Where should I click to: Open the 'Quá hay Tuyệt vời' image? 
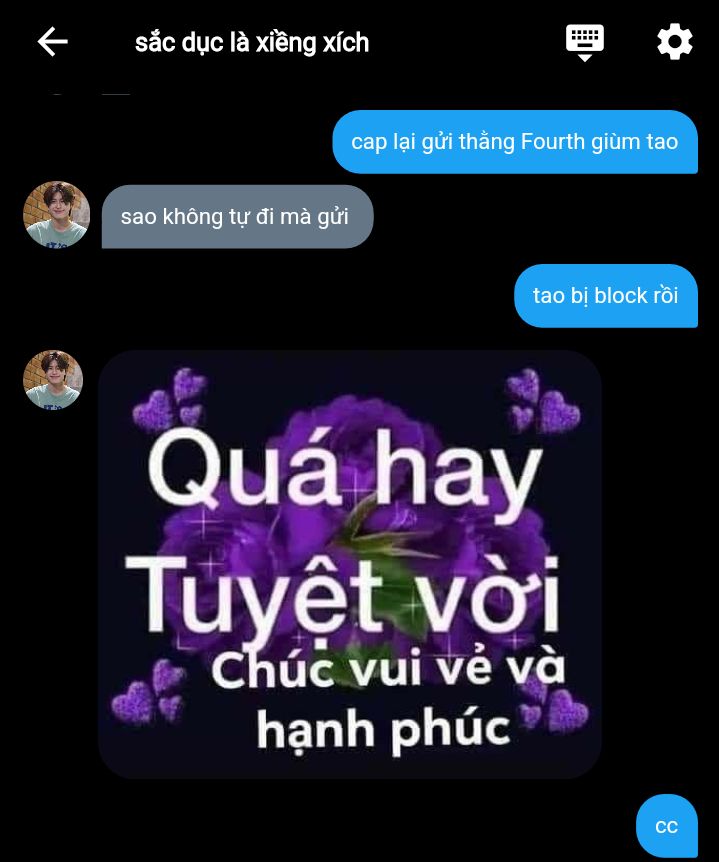point(350,564)
